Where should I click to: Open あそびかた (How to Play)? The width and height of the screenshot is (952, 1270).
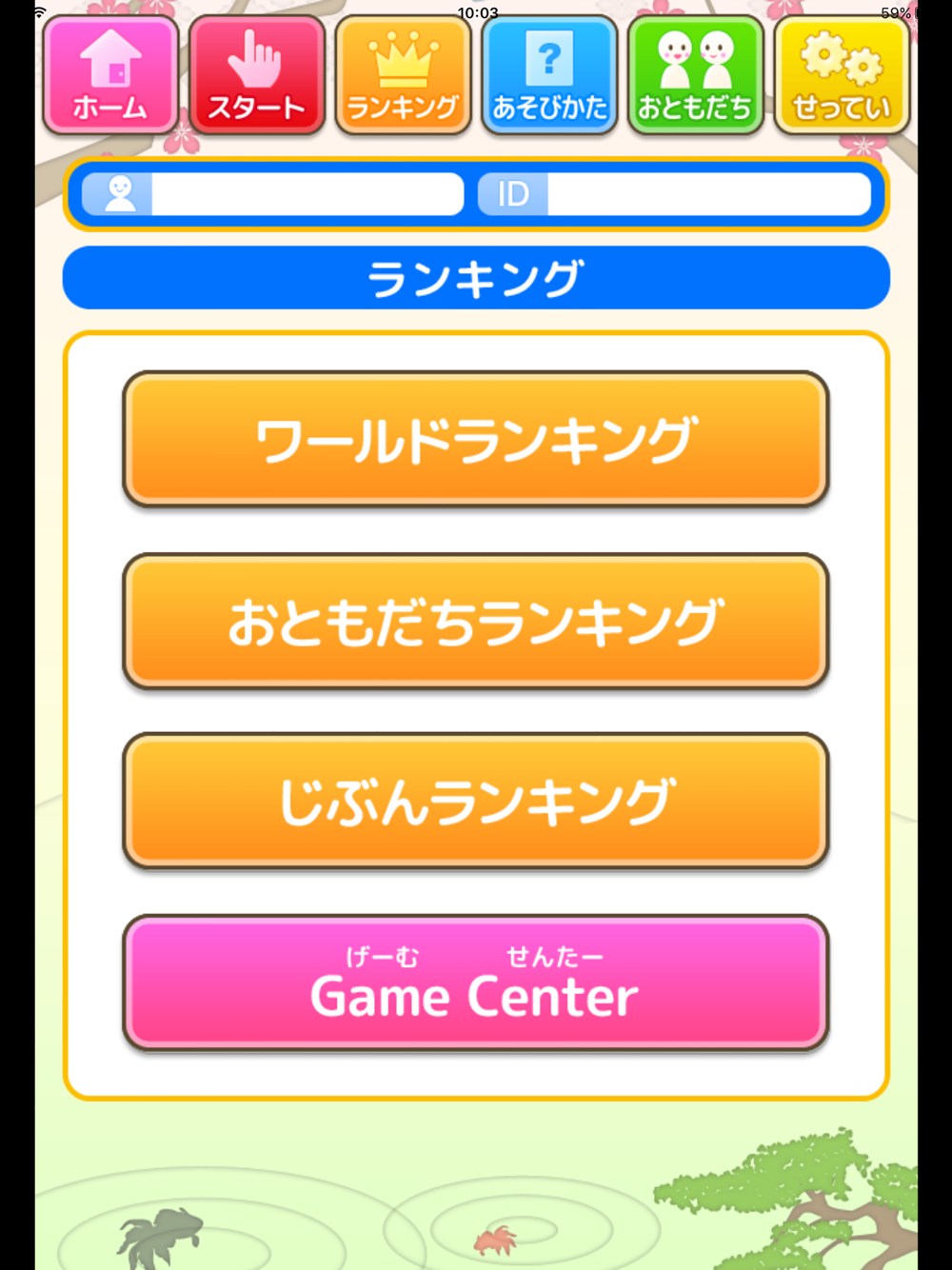[549, 75]
